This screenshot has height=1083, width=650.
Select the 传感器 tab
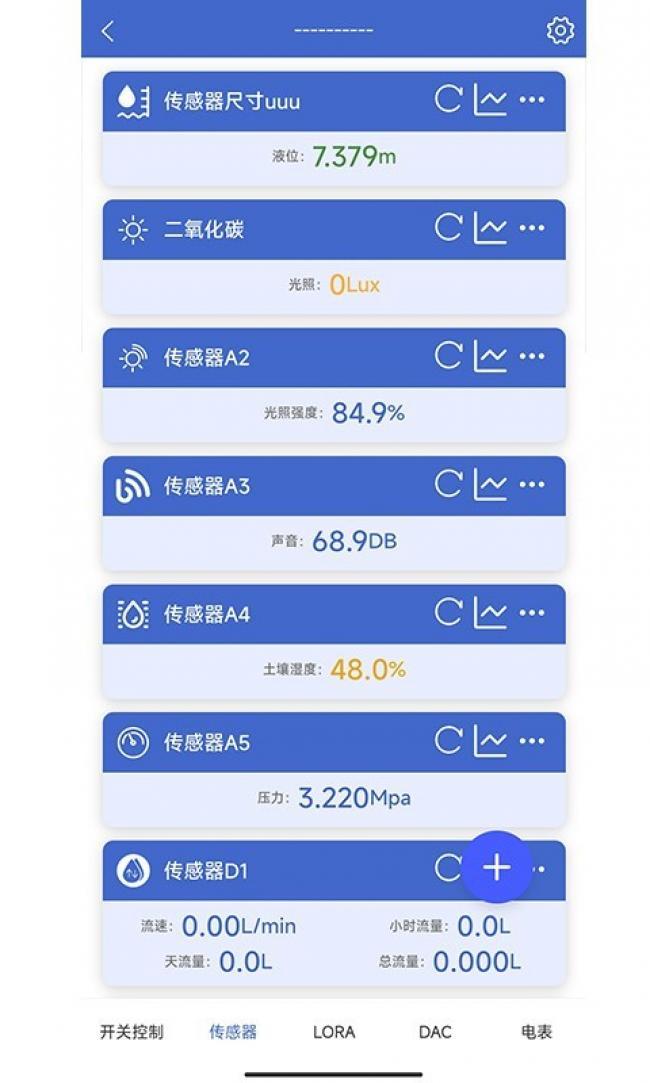(x=233, y=1032)
